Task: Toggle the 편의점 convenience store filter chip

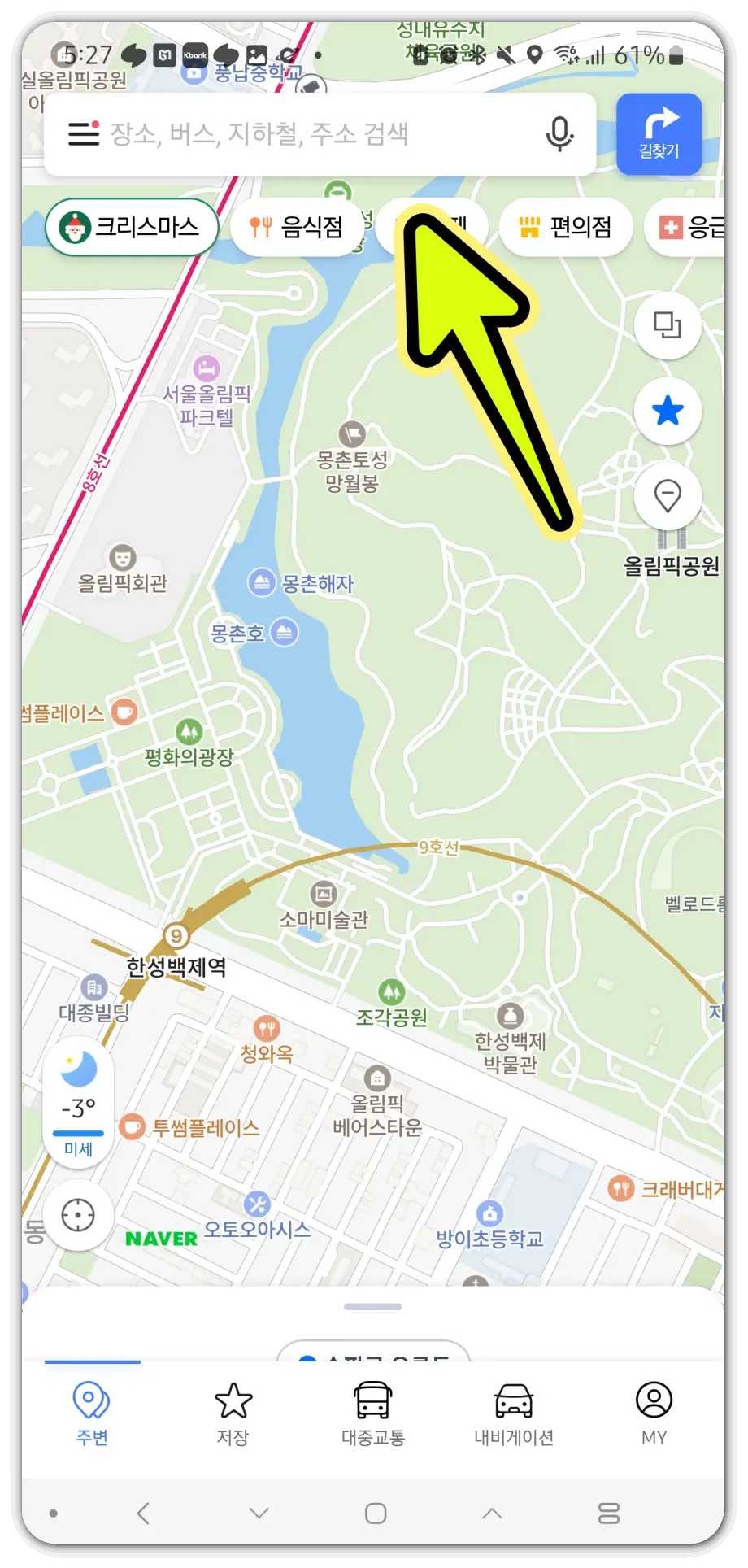Action: [566, 228]
